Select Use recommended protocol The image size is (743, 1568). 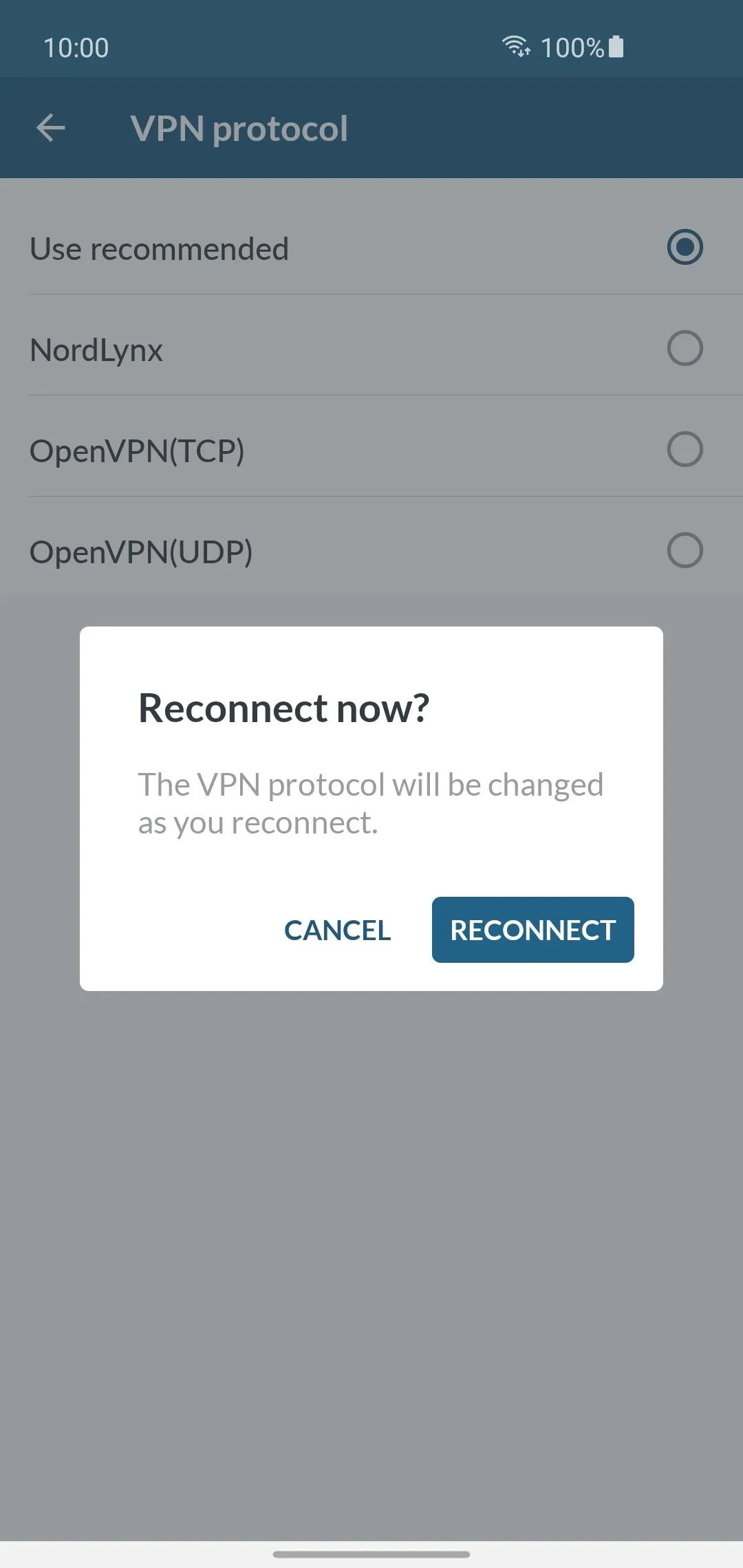[x=371, y=248]
